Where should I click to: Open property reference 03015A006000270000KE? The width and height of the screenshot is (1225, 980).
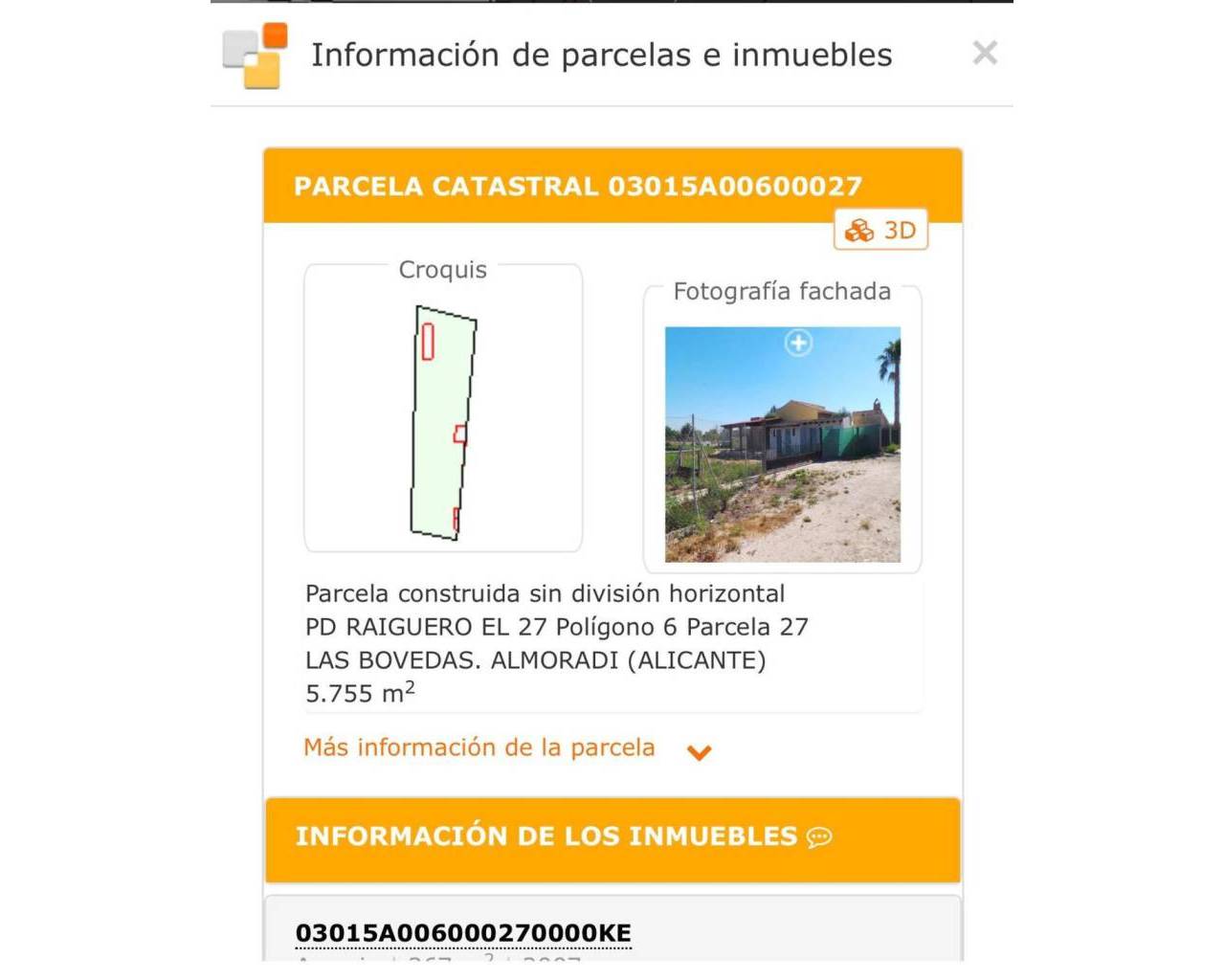463,933
